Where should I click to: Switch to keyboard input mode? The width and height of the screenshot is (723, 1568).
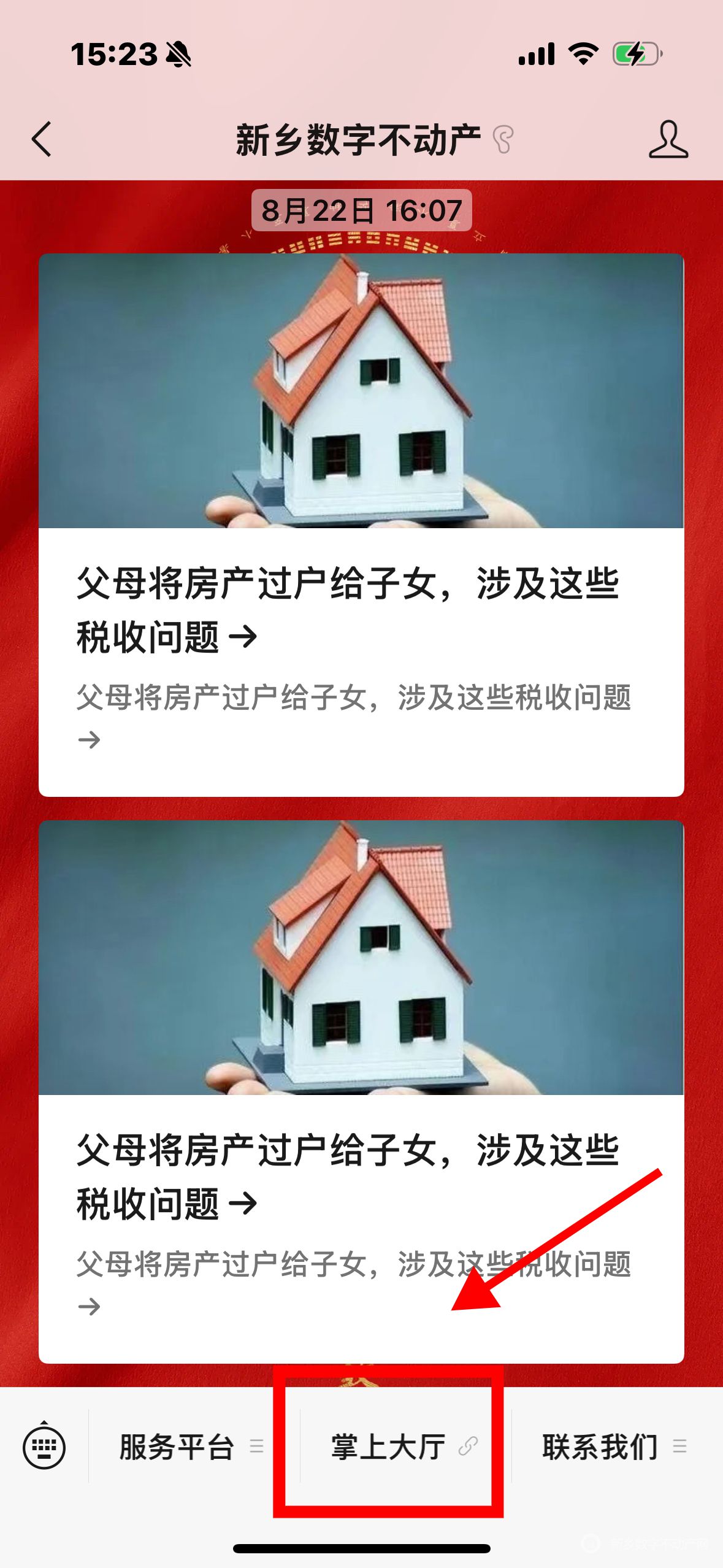coord(44,1447)
